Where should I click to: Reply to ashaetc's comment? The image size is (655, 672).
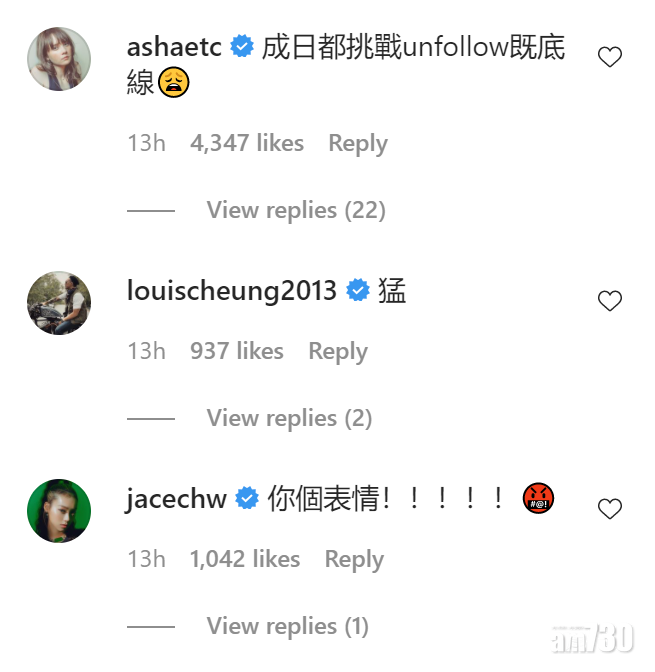pos(357,143)
